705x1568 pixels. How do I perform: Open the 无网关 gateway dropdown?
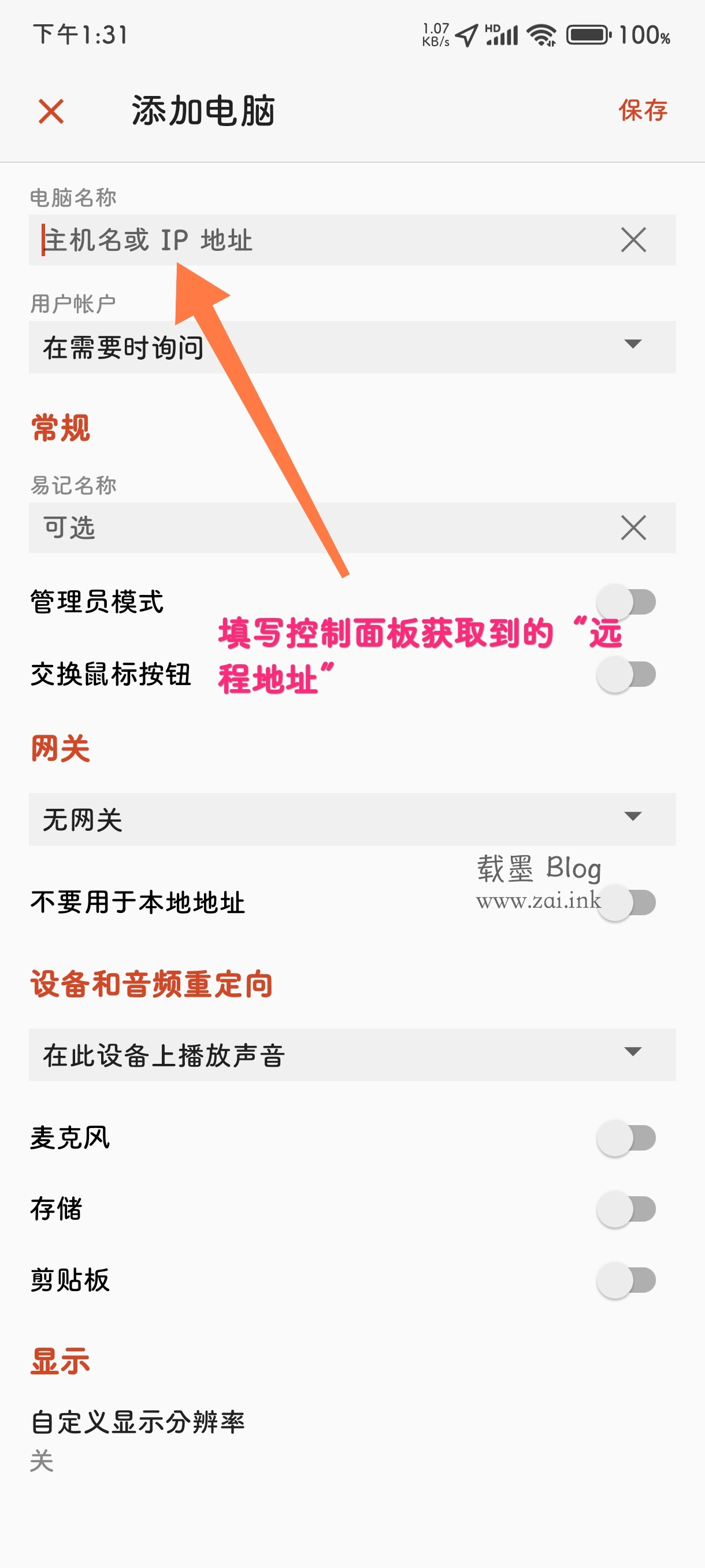tap(351, 819)
